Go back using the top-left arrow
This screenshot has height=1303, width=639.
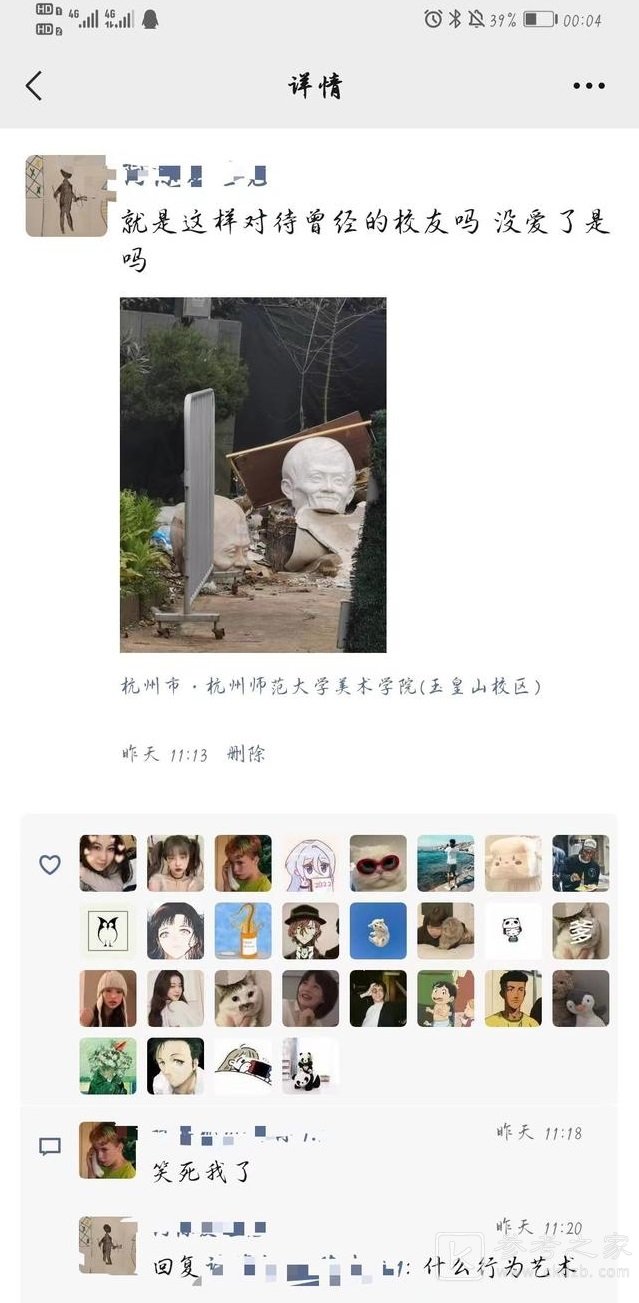click(x=34, y=86)
